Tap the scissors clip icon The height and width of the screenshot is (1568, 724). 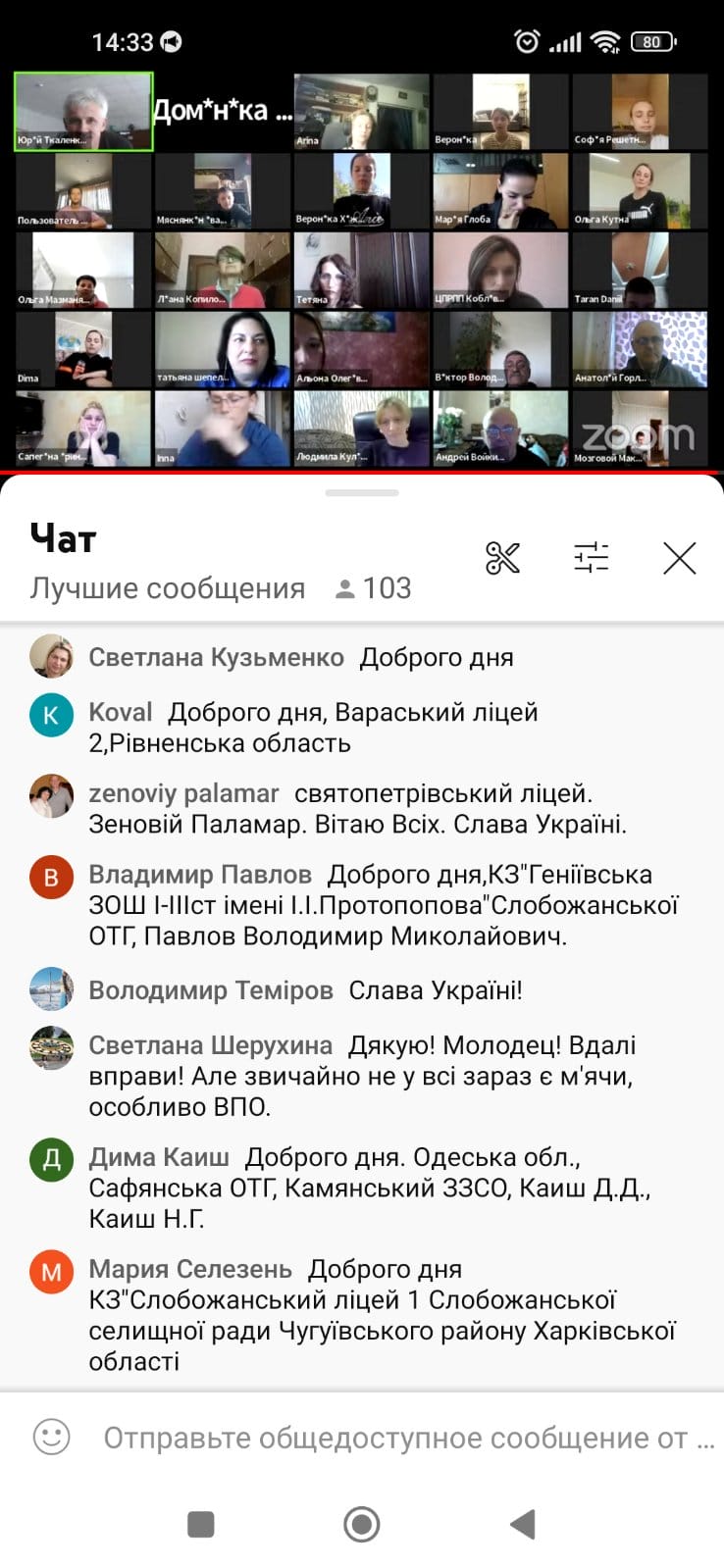[502, 558]
